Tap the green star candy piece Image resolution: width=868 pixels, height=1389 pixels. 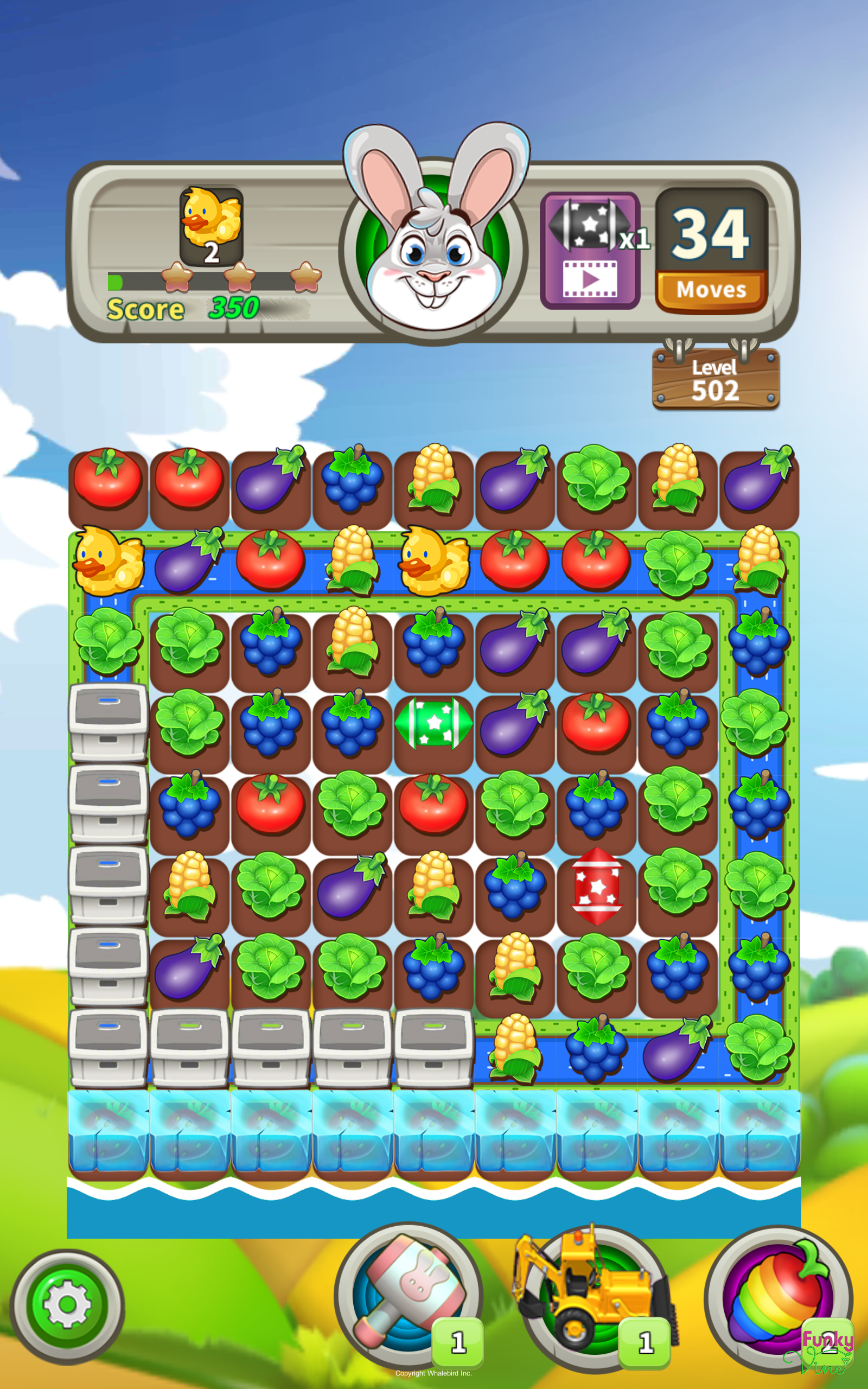point(433,723)
